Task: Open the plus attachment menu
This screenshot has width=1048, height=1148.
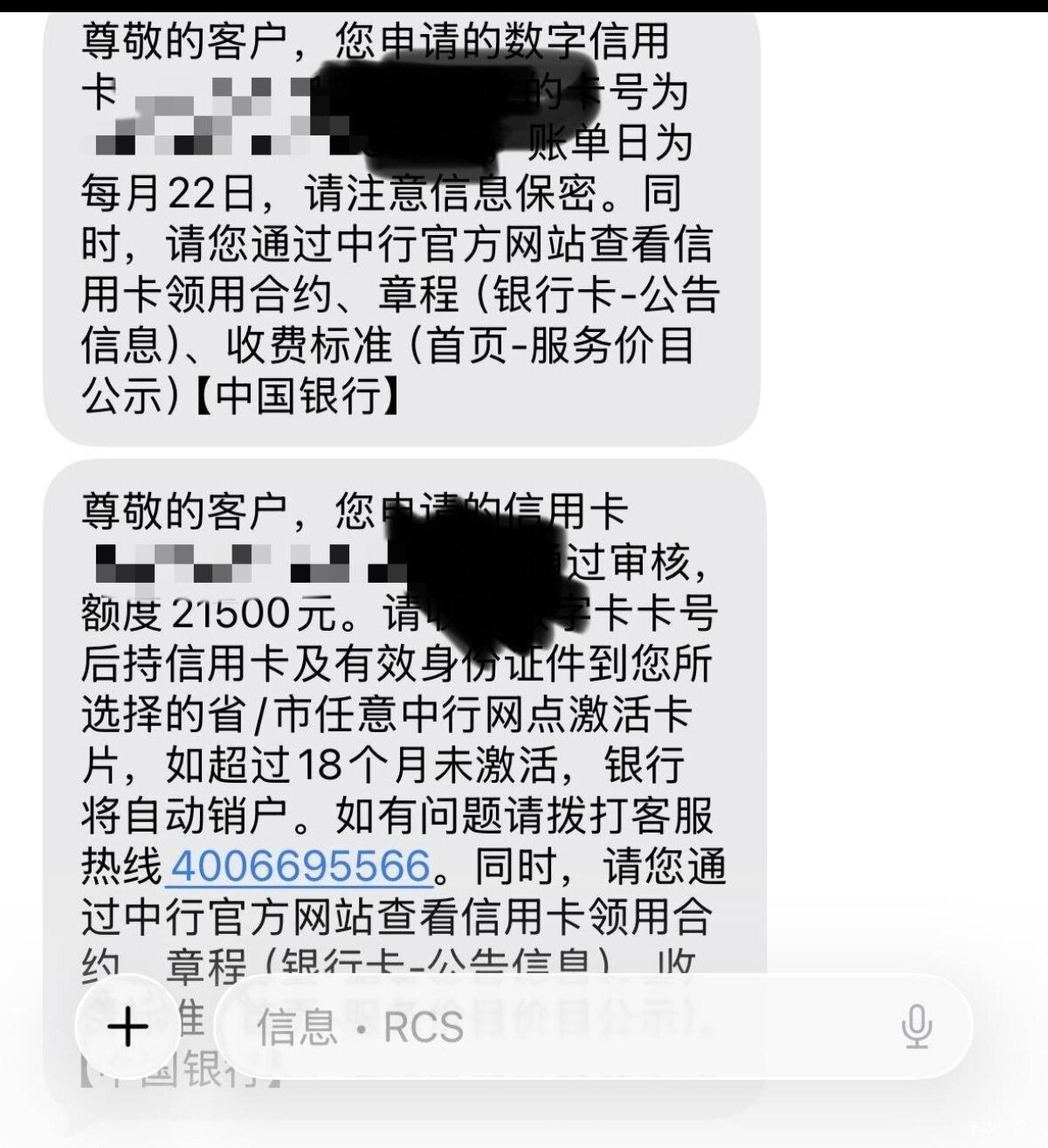Action: click(x=128, y=1026)
